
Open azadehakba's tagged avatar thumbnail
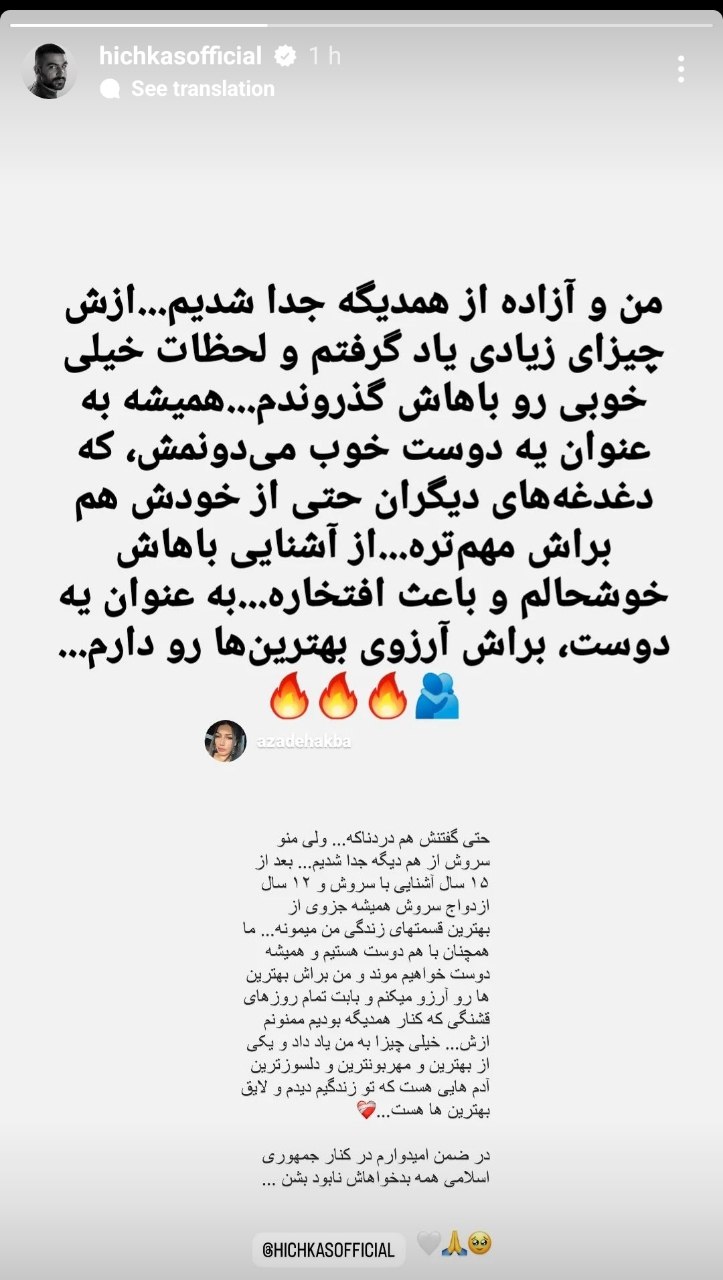coord(225,742)
